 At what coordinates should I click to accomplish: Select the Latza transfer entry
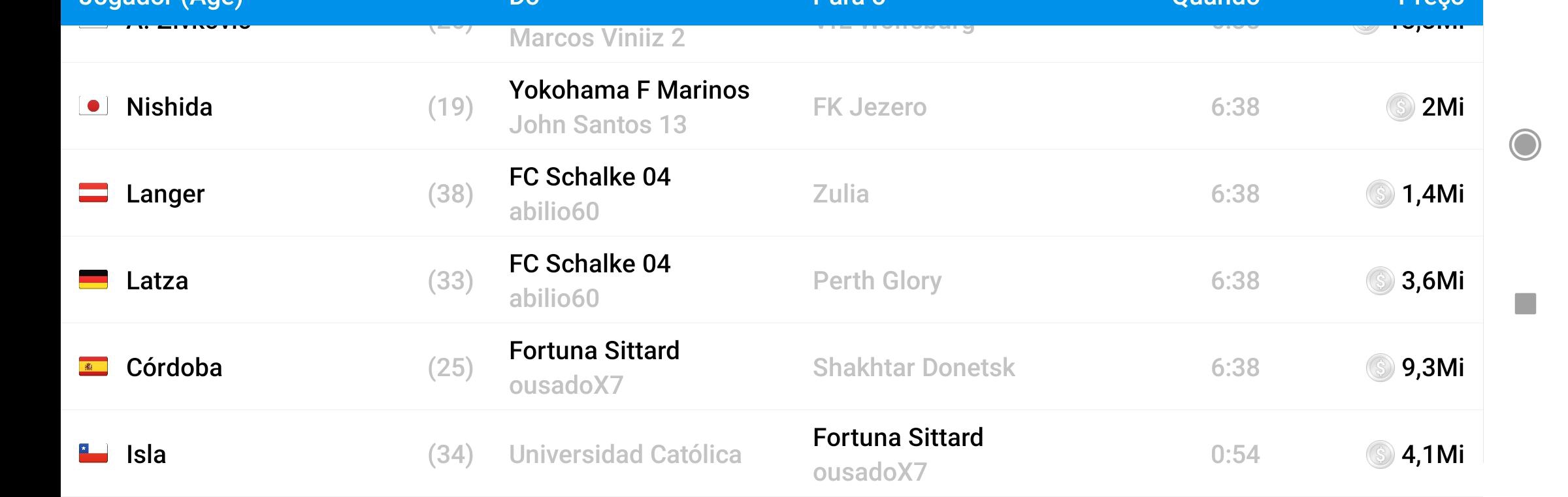point(771,280)
